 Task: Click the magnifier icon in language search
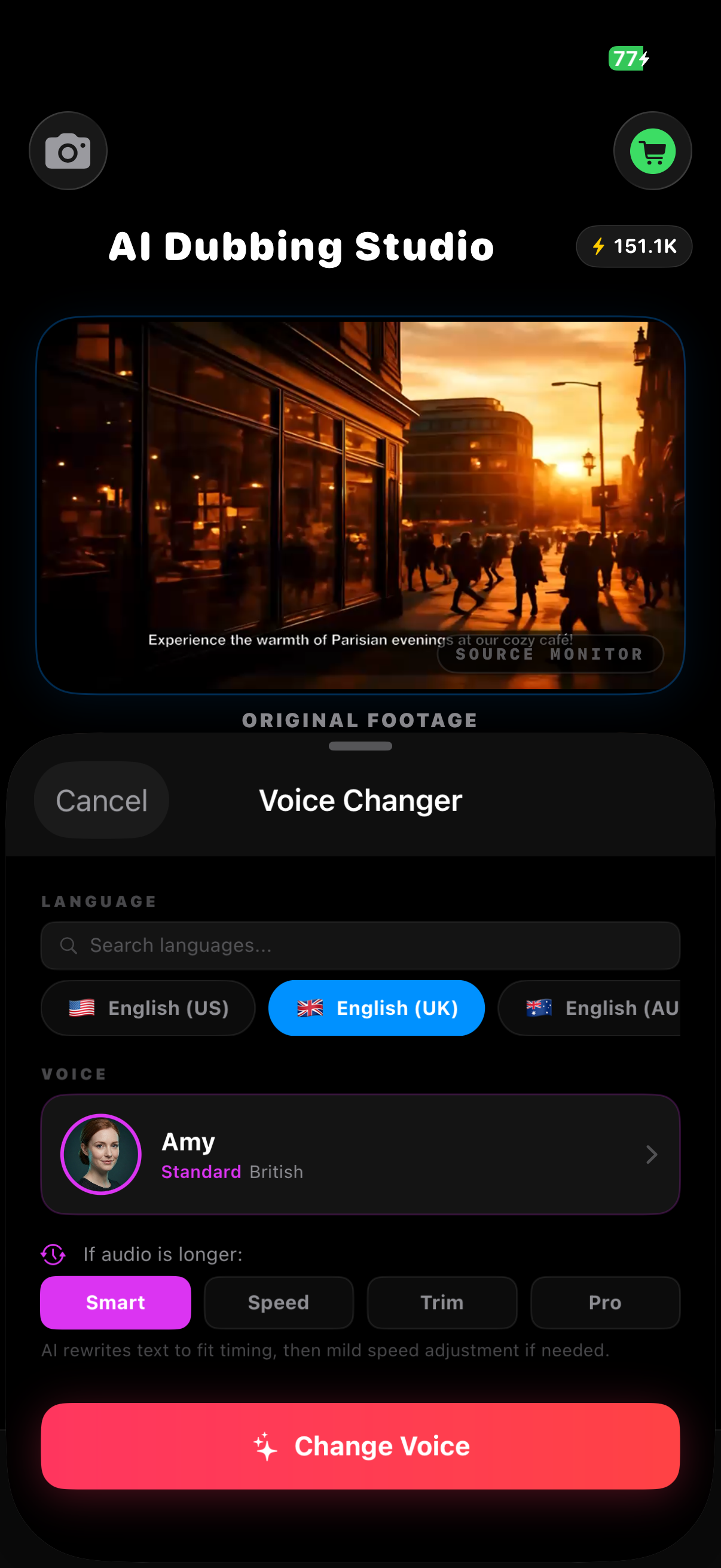coord(68,945)
